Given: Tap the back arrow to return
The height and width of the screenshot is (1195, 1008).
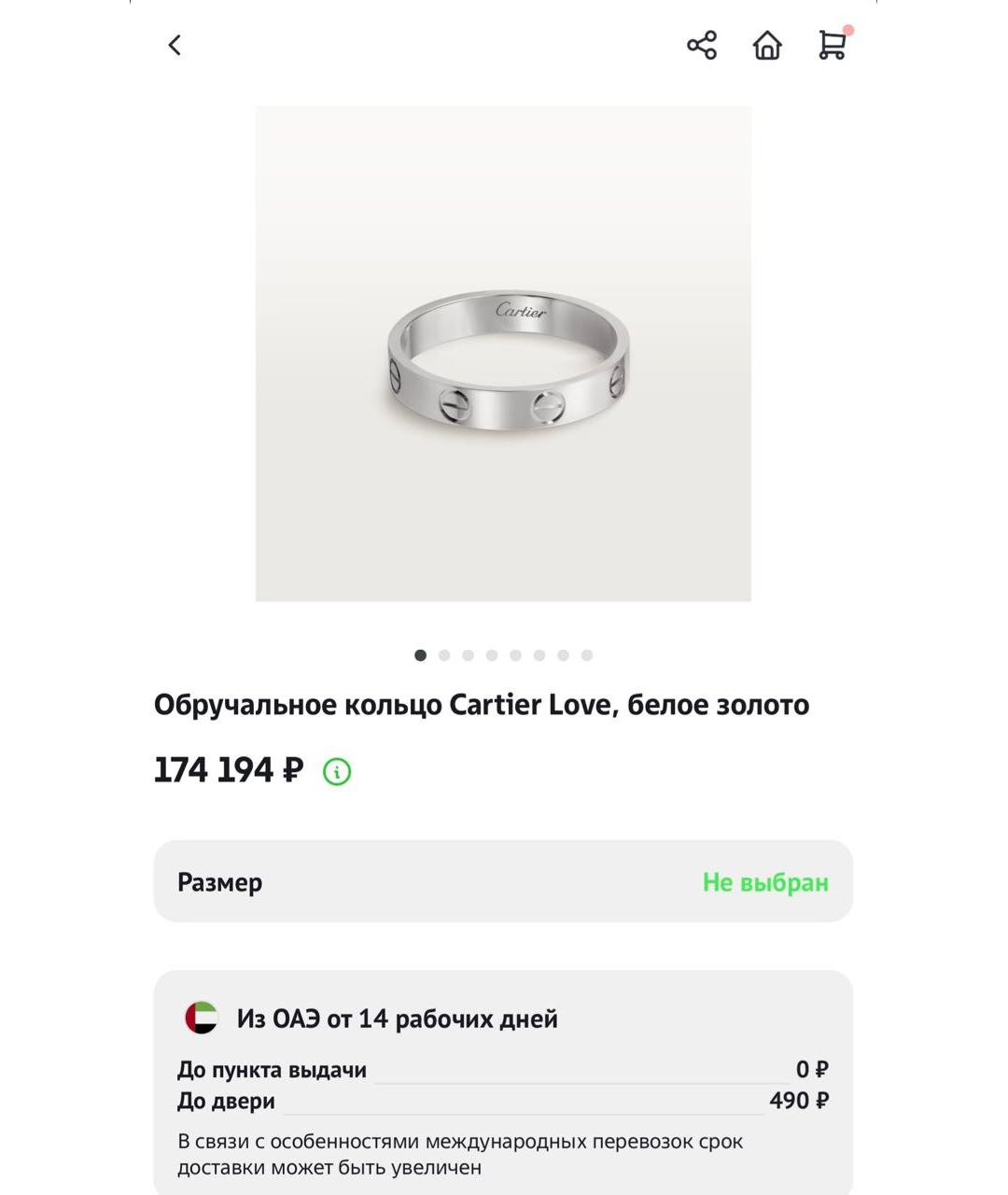Looking at the screenshot, I should 173,45.
